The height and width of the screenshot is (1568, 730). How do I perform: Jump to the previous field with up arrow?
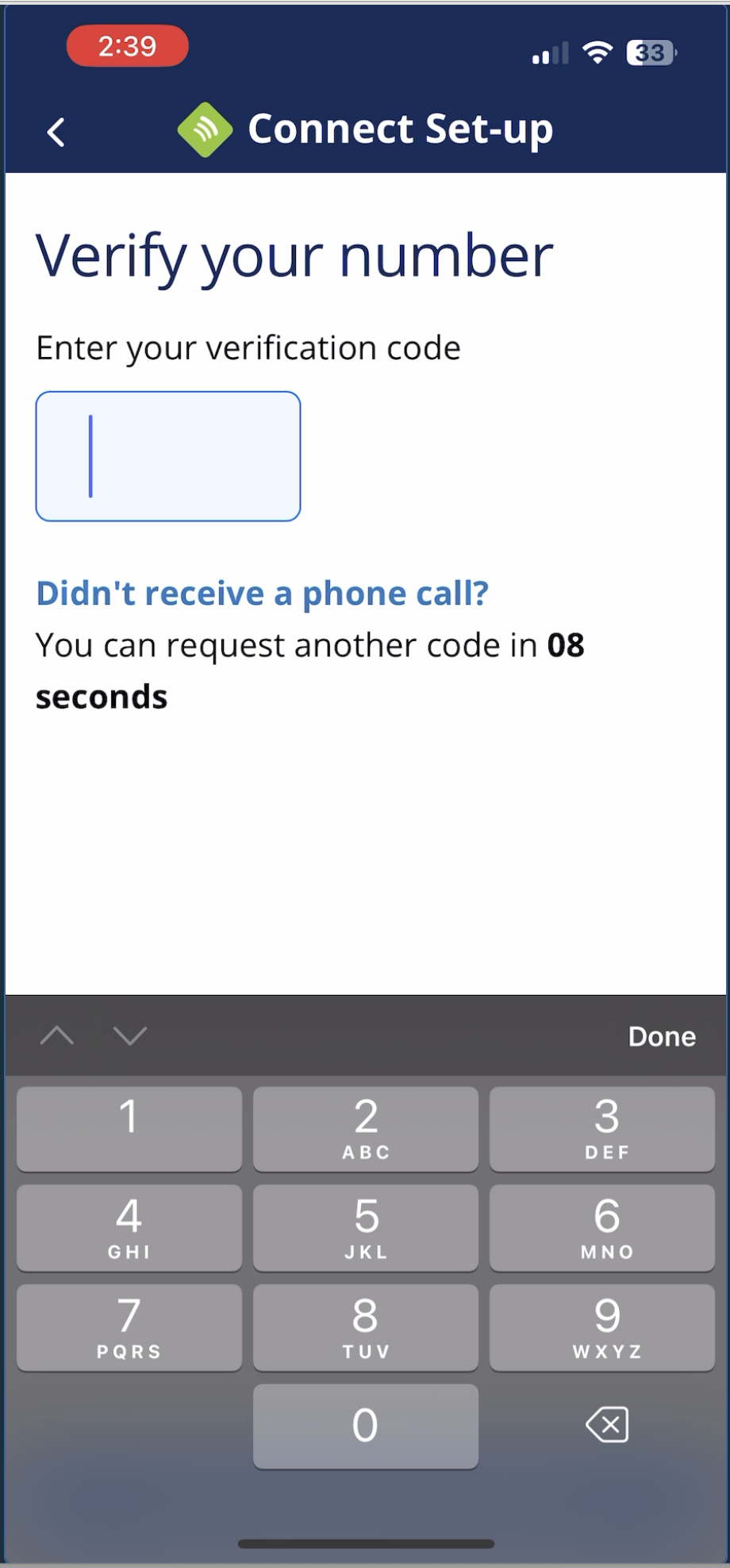click(x=57, y=1036)
